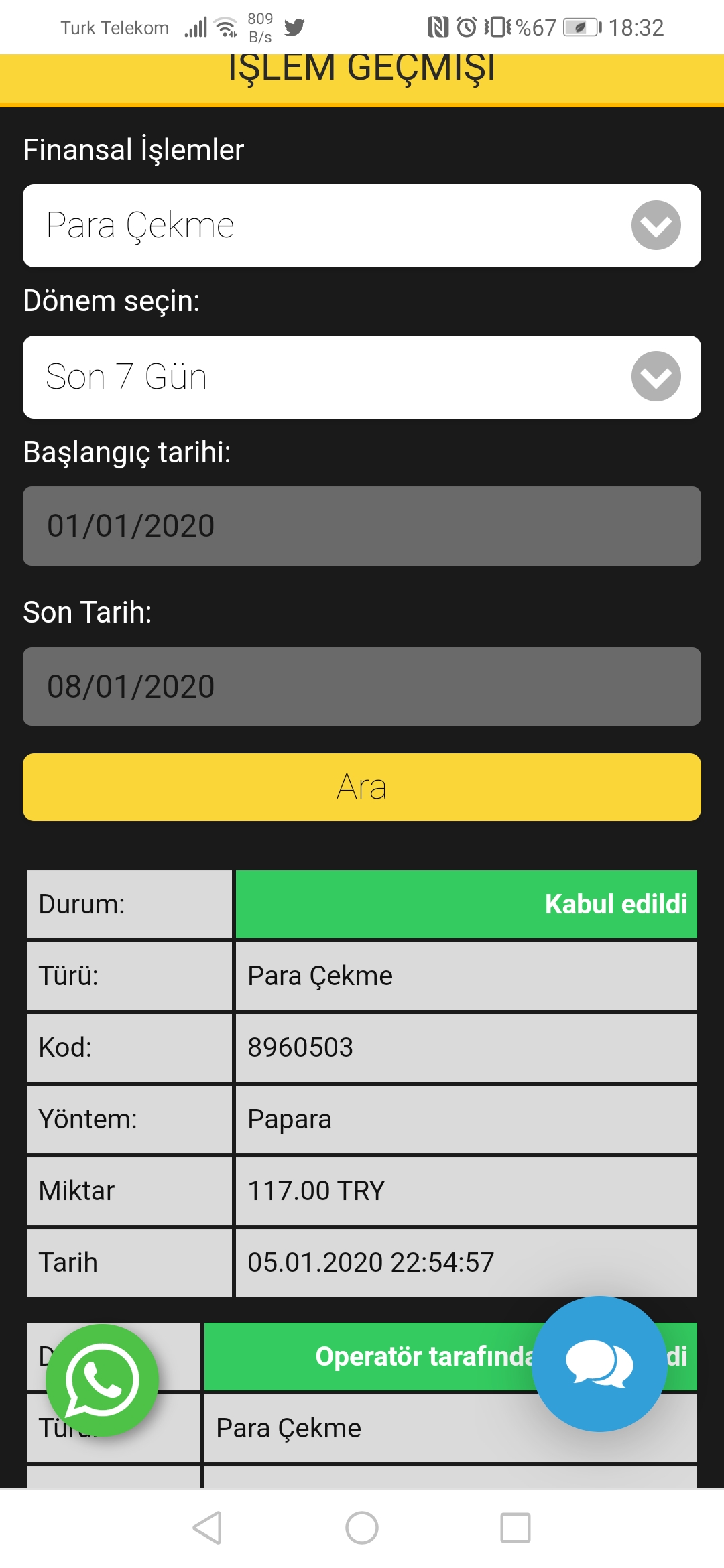Tap the home navigation circle
724x1568 pixels.
(x=362, y=1529)
